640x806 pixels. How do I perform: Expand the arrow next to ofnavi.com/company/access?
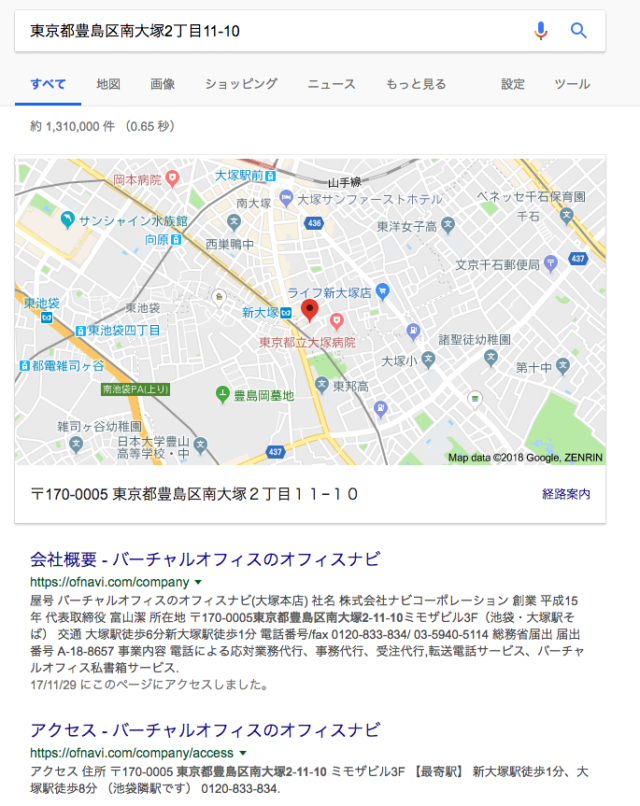point(242,752)
